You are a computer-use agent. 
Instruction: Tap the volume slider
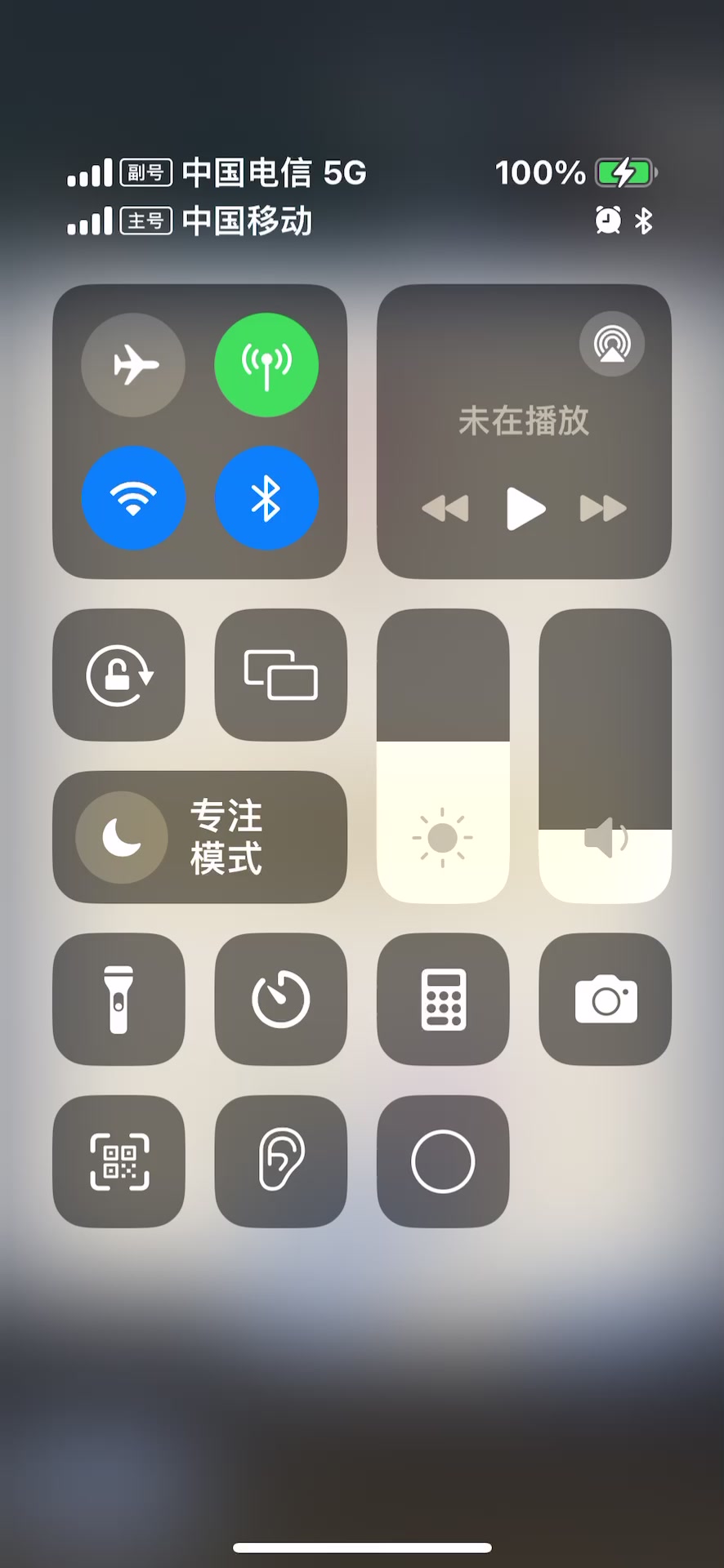tap(606, 756)
